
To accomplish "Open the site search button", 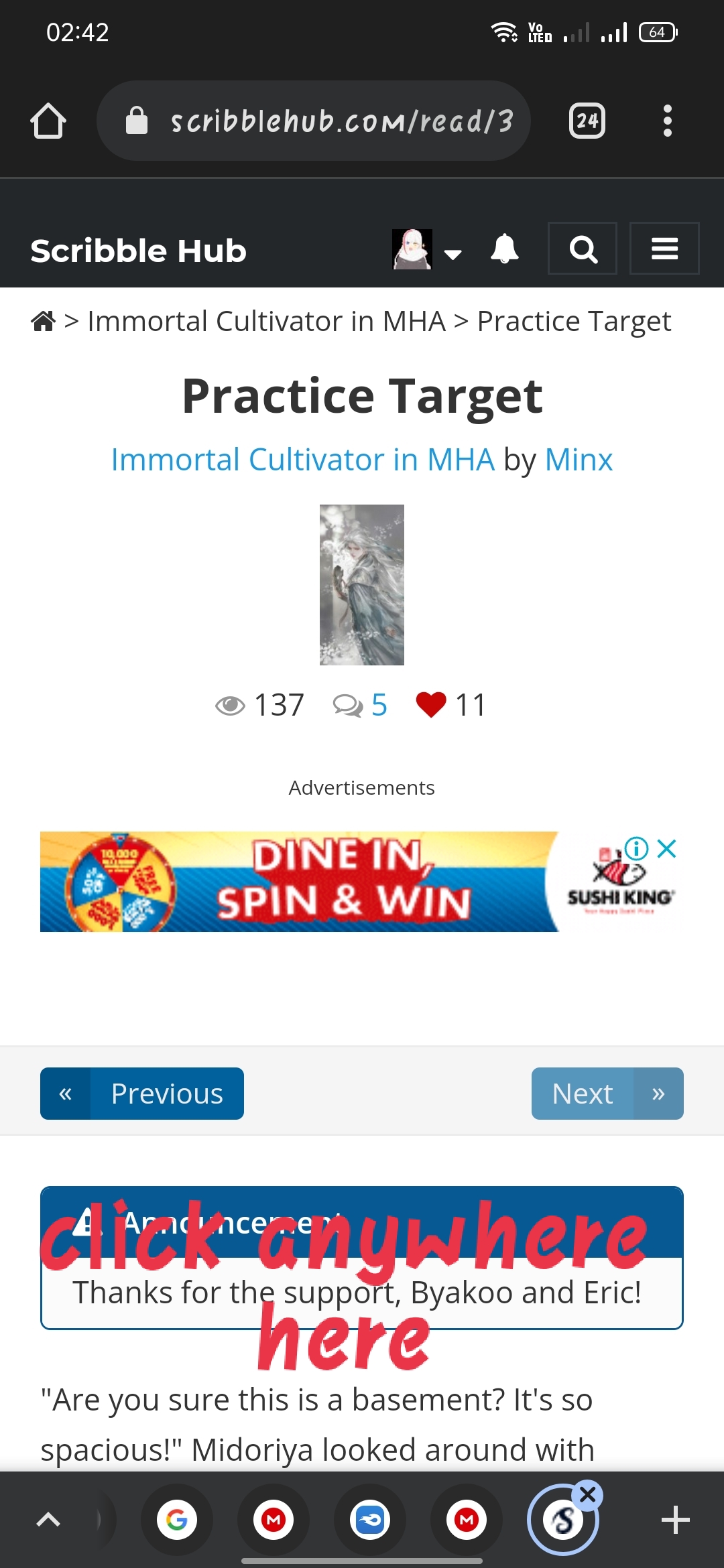I will (x=583, y=249).
